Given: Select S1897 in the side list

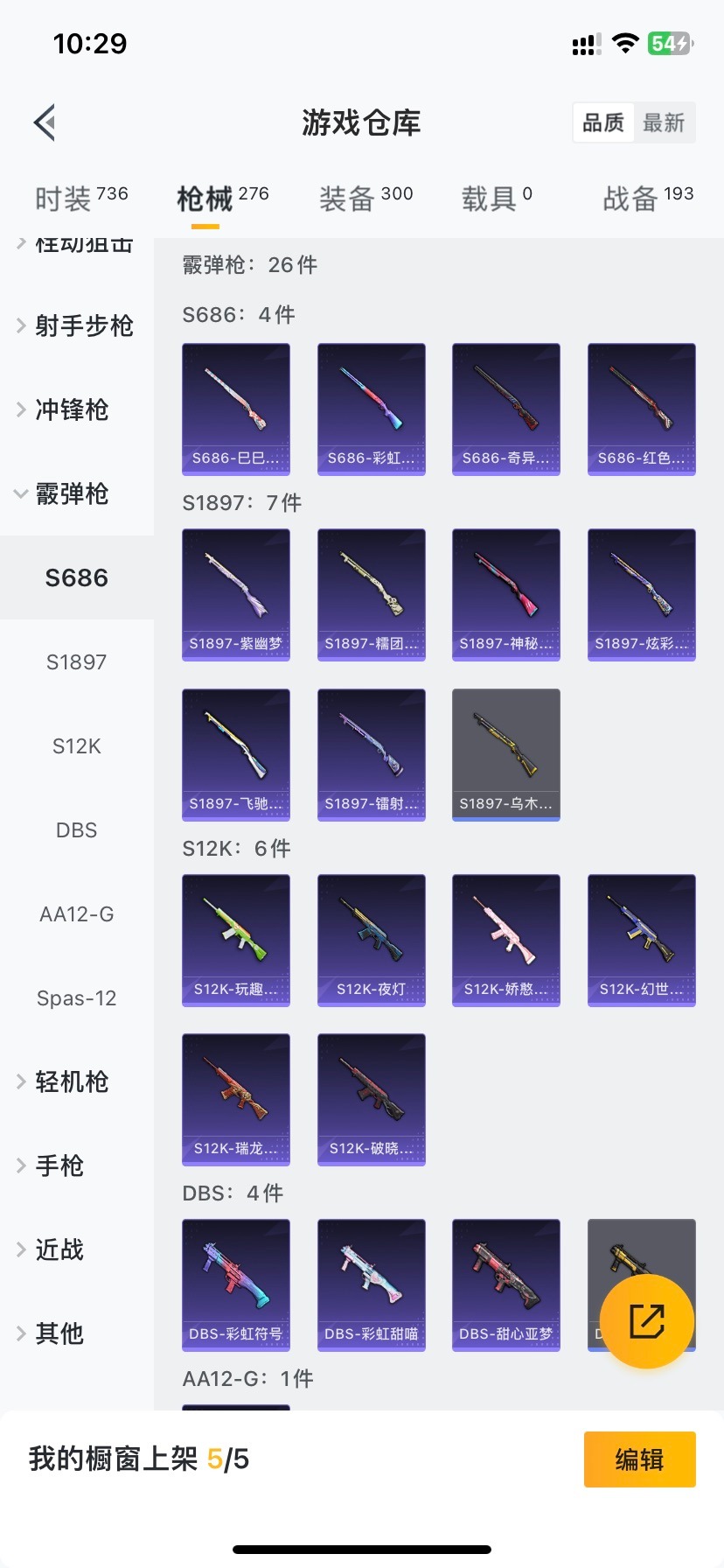Looking at the screenshot, I should [76, 662].
